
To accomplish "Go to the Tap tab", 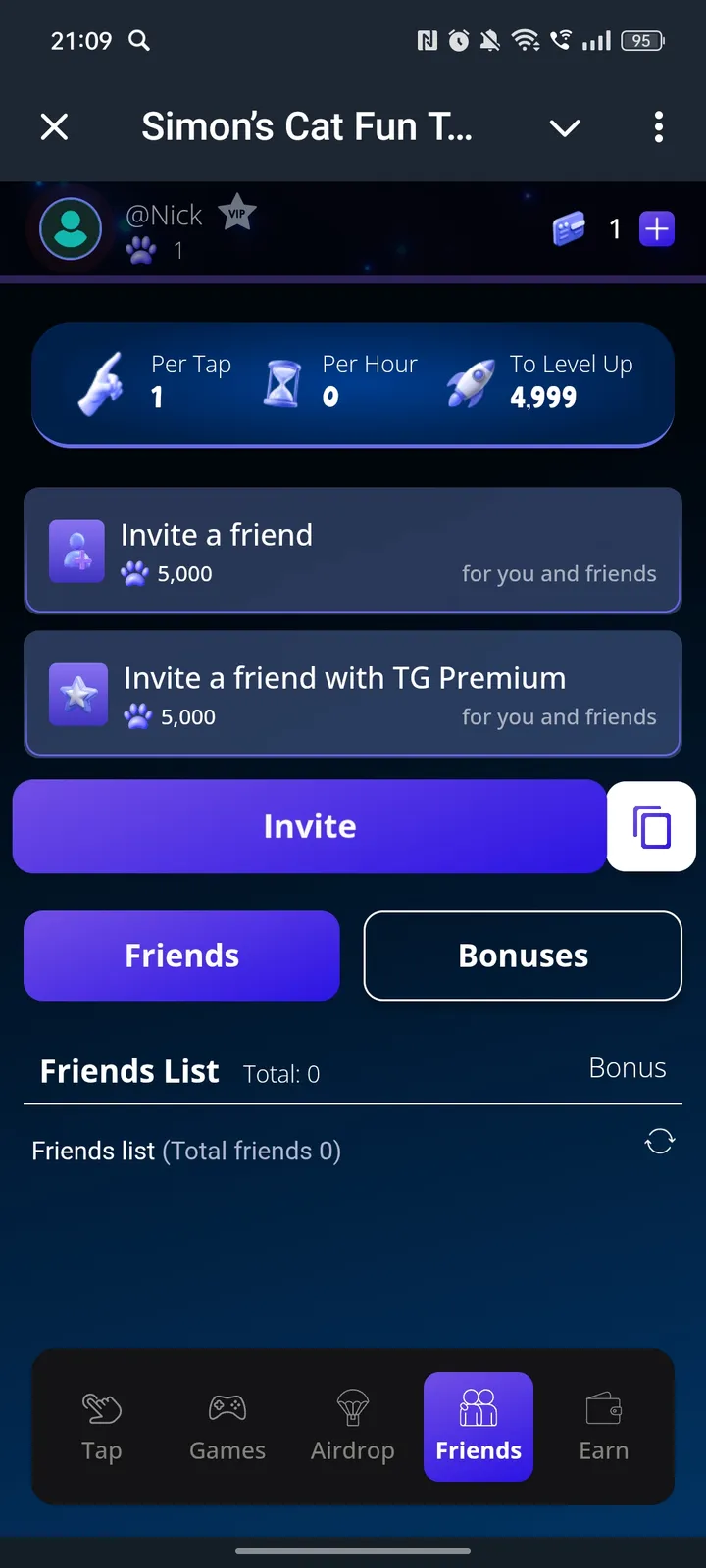I will tap(102, 1427).
